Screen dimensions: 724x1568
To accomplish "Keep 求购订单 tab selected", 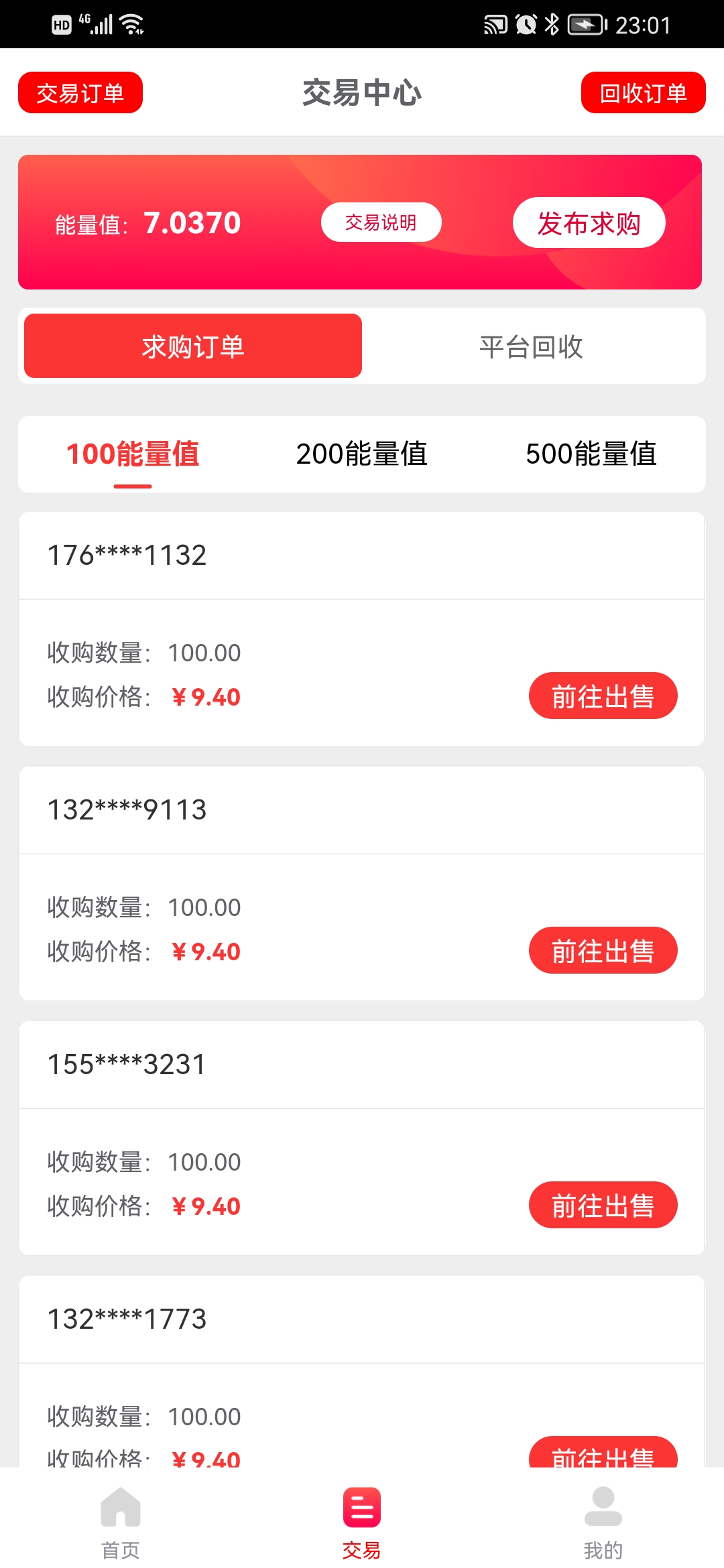I will tap(192, 346).
